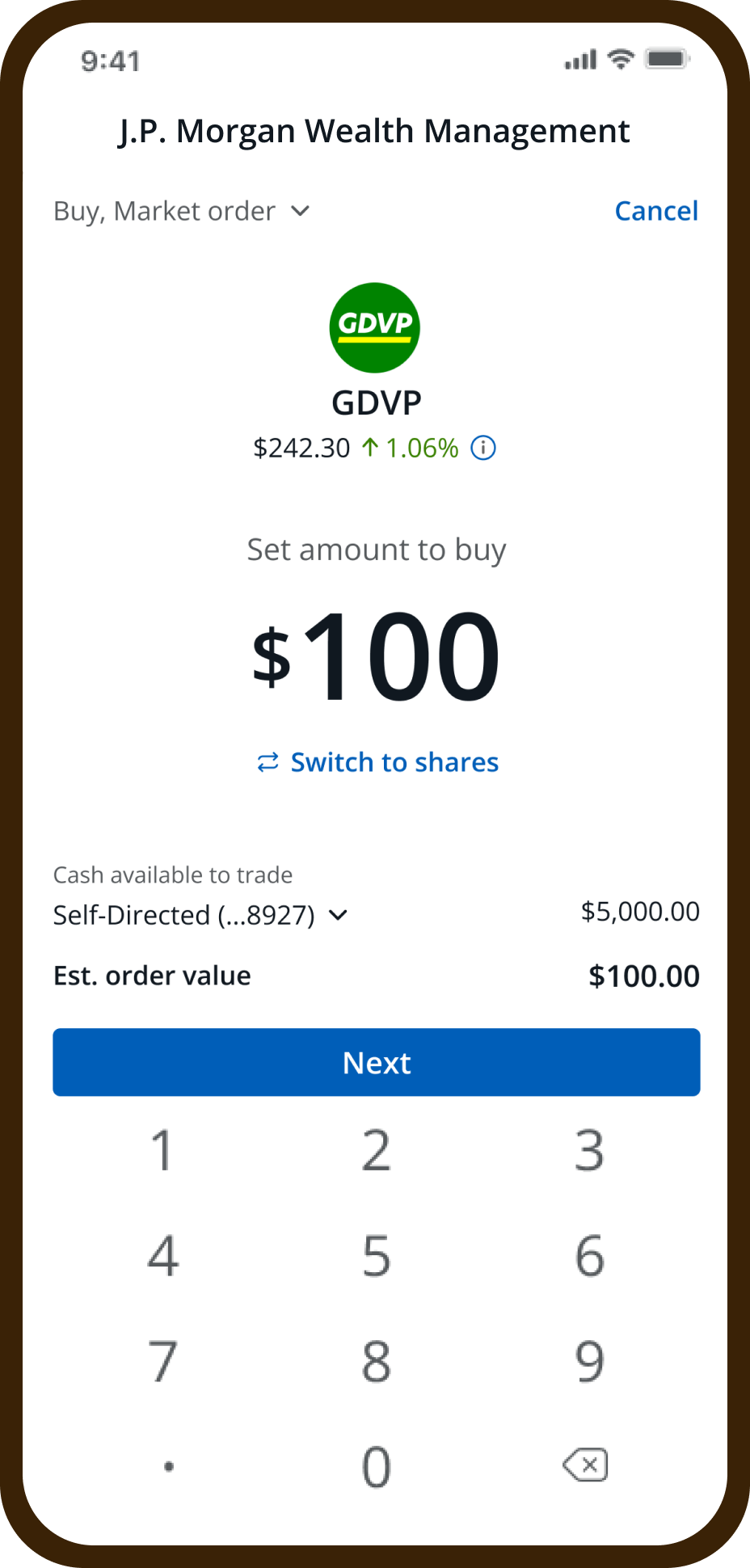Delete the last digit with backspace
This screenshot has height=1568, width=750.
pyautogui.click(x=585, y=1465)
